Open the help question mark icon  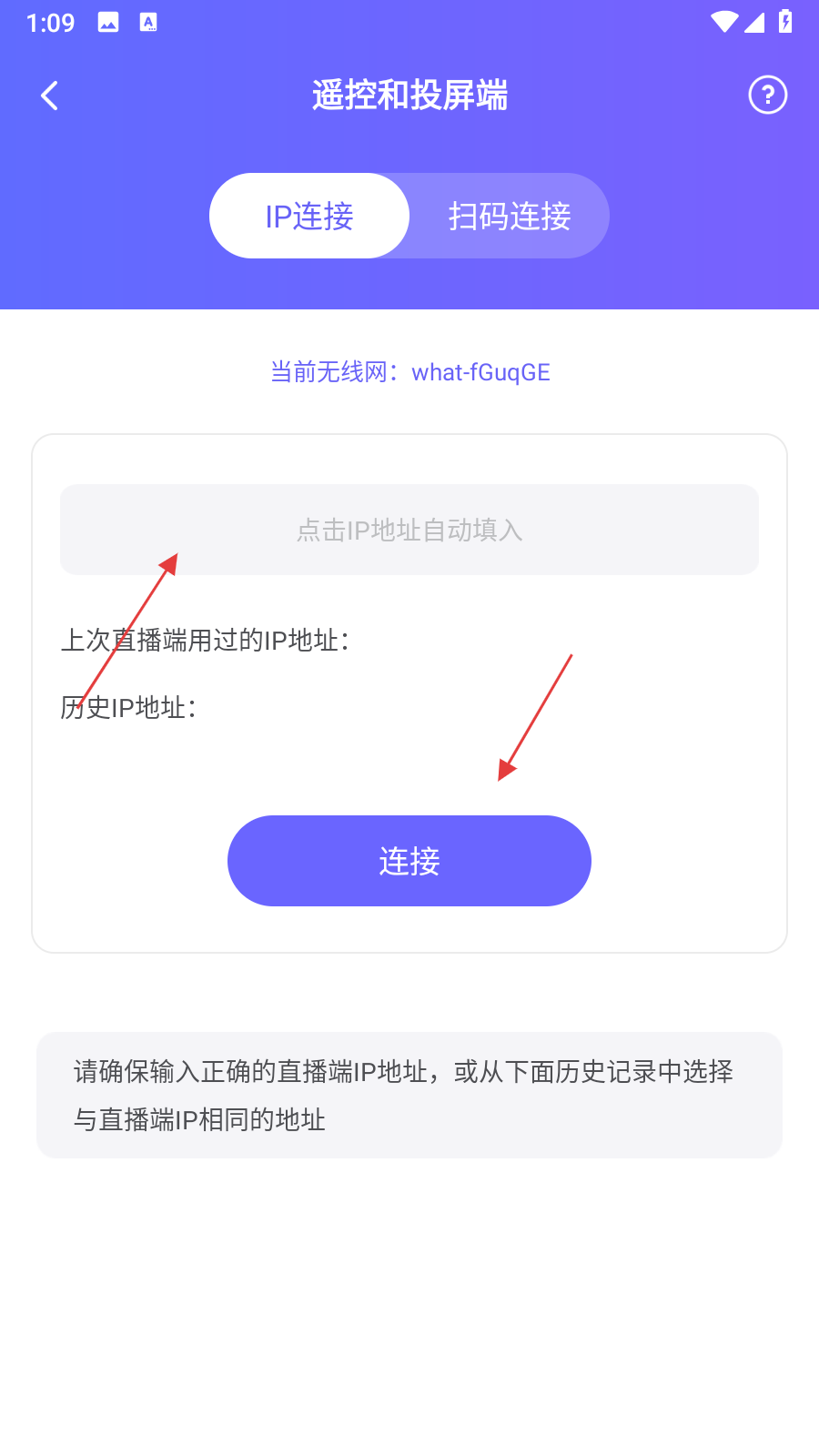click(767, 95)
